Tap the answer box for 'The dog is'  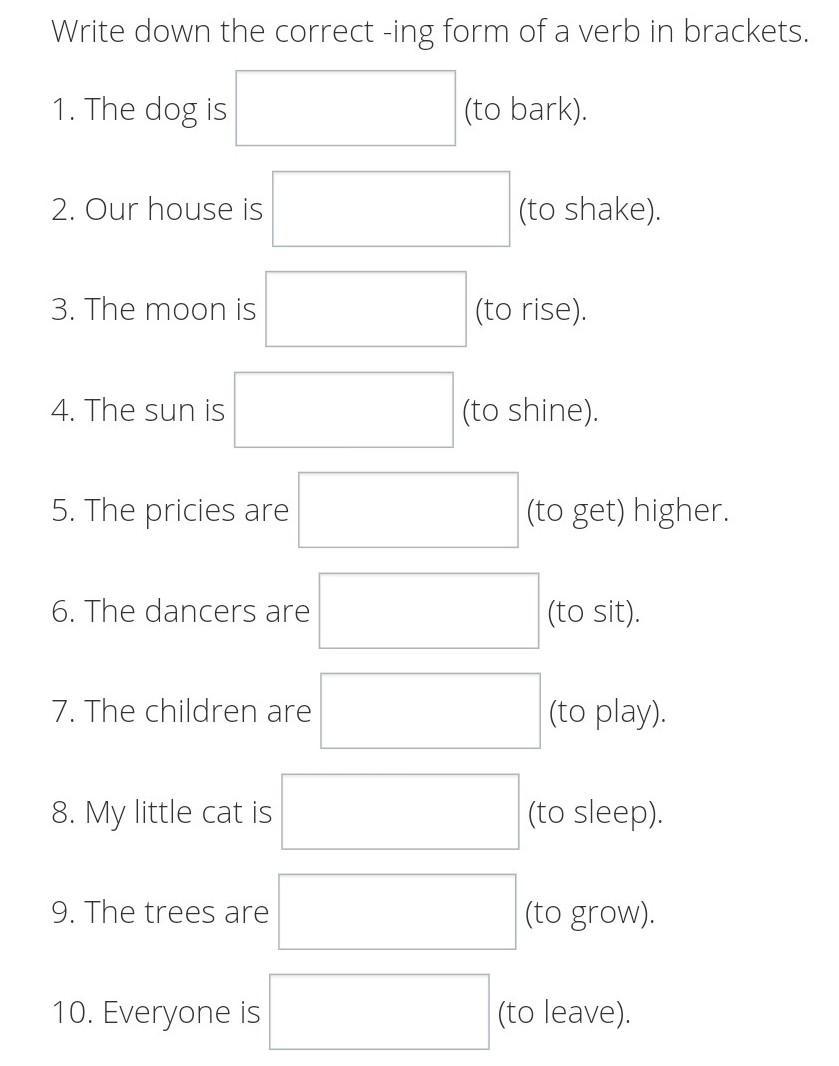(x=345, y=108)
